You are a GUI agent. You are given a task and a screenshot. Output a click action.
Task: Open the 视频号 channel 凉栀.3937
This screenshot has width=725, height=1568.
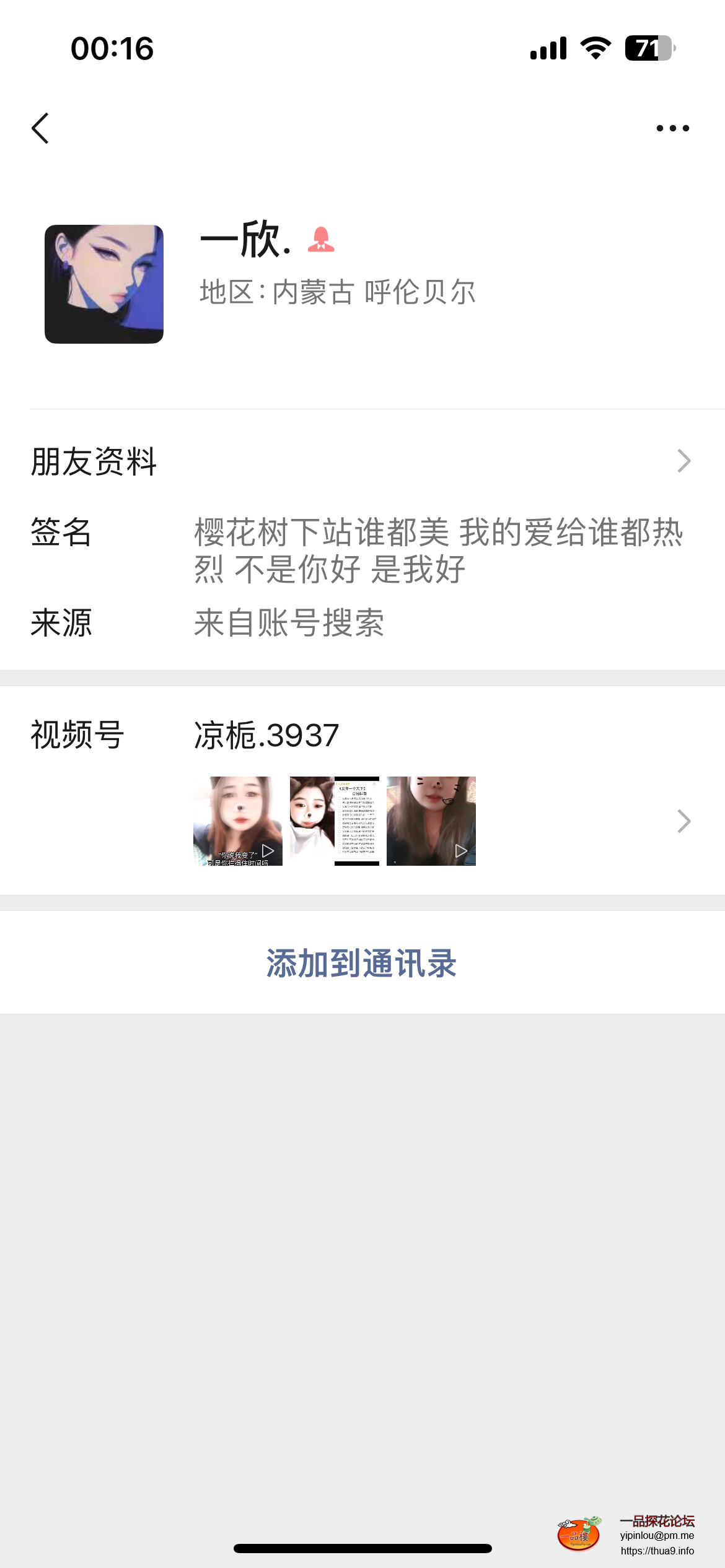(x=362, y=735)
